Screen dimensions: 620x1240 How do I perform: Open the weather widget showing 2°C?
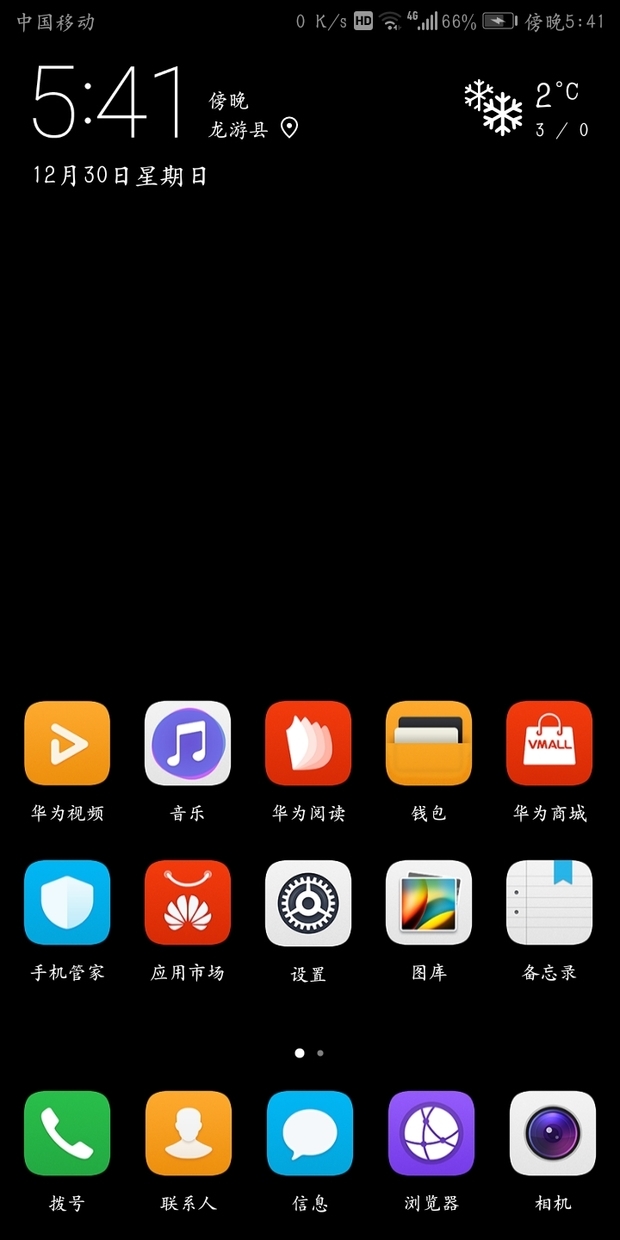point(525,108)
